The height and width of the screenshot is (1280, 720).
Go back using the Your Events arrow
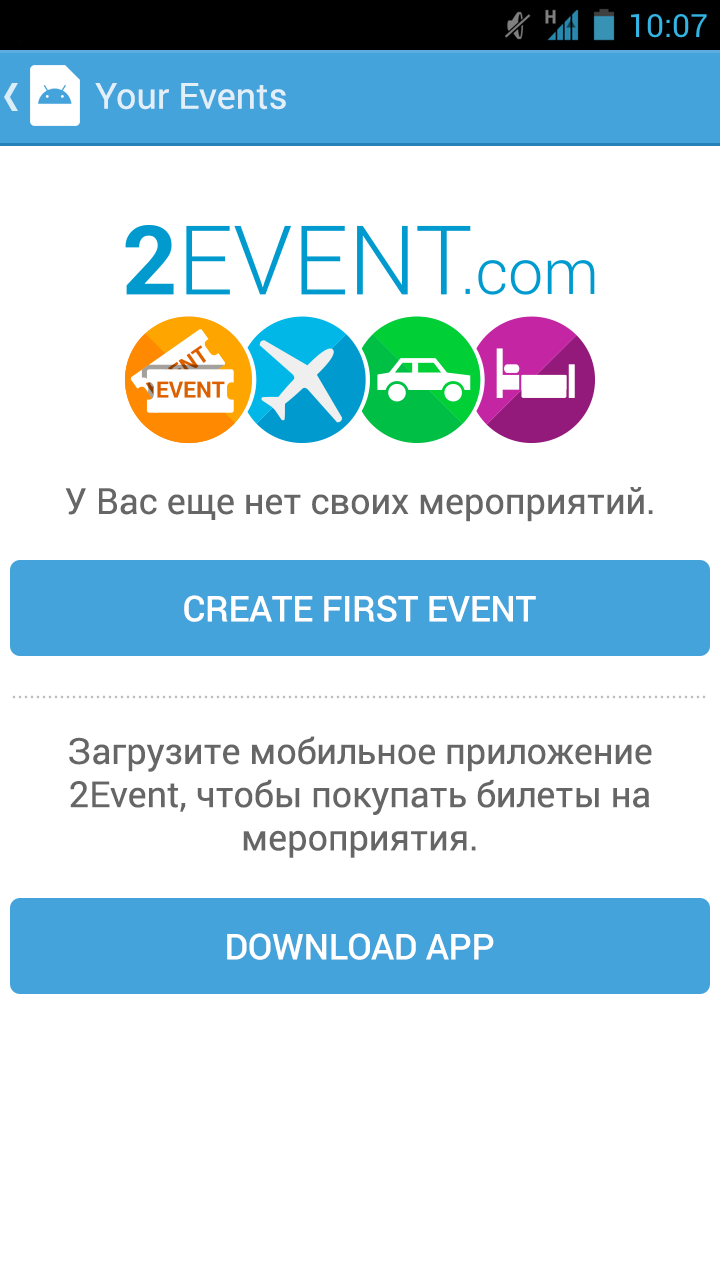pyautogui.click(x=14, y=97)
